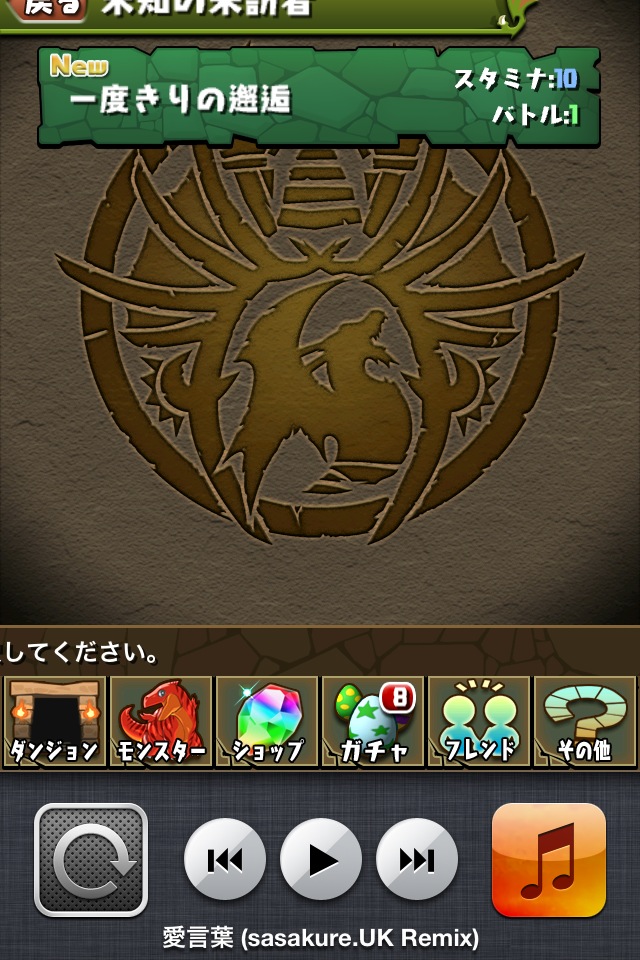640x960 pixels.
Task: Open the Music app icon
Action: tap(548, 860)
